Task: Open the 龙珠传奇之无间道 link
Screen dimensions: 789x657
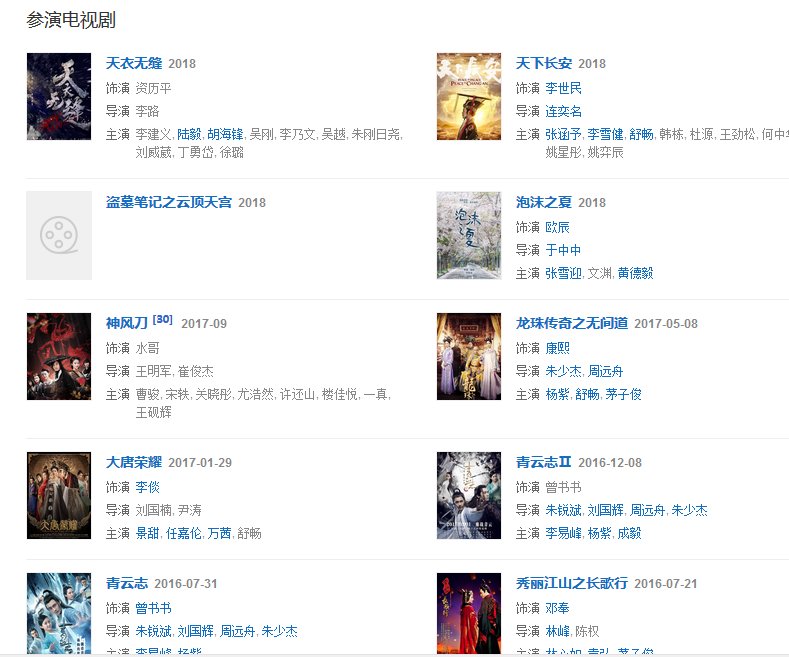Action: click(x=572, y=323)
